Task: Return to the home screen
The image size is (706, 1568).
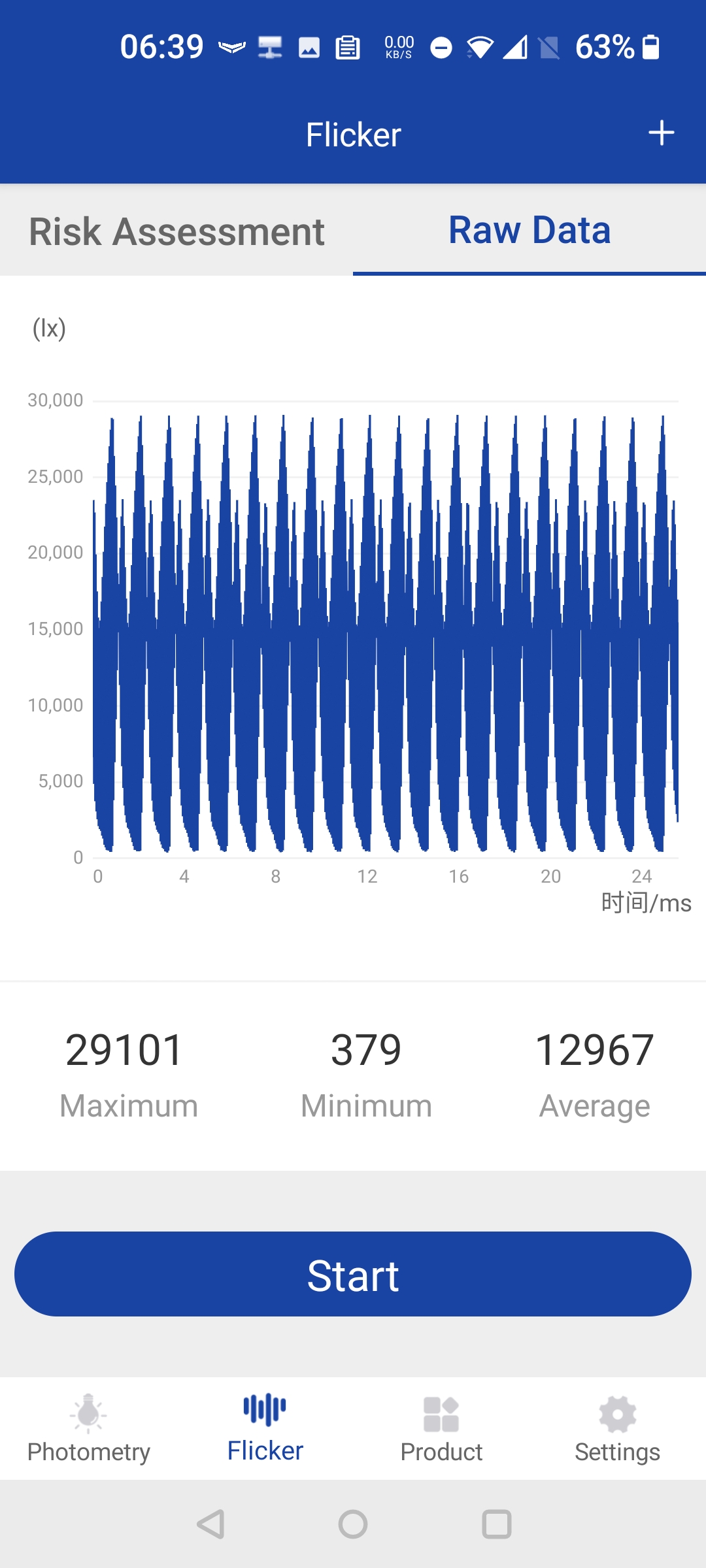Action: pos(353,1524)
